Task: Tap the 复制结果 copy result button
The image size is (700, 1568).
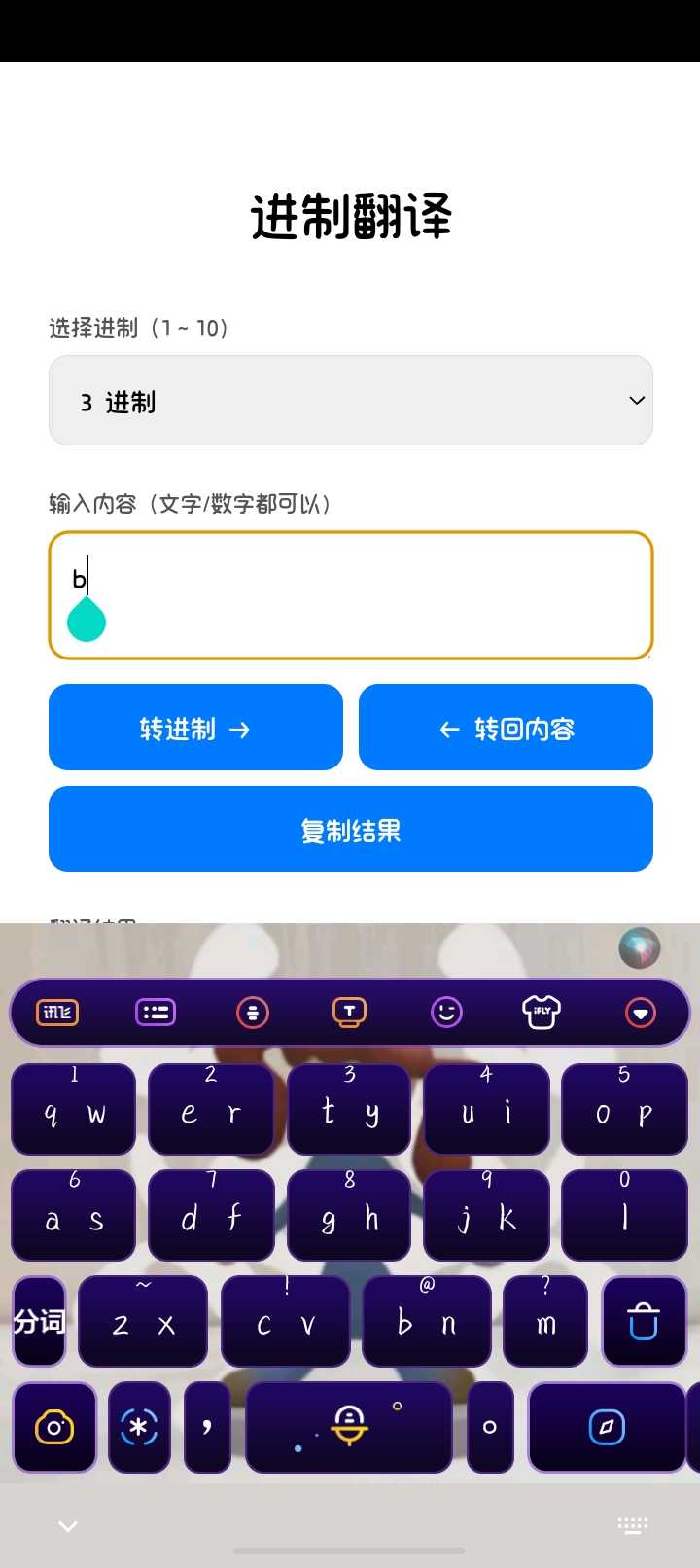Action: pos(350,830)
